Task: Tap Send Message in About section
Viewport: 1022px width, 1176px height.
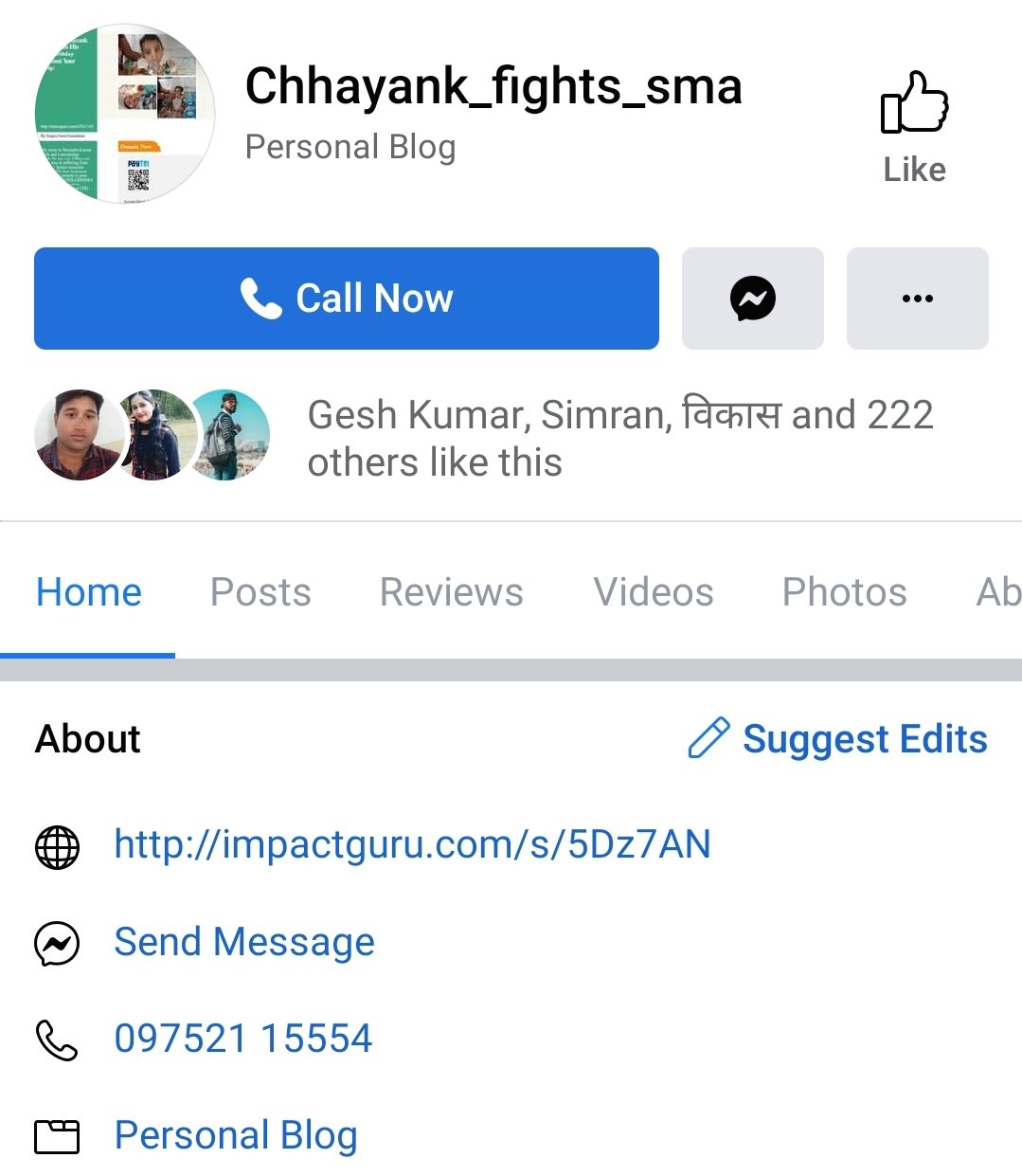Action: coord(244,942)
